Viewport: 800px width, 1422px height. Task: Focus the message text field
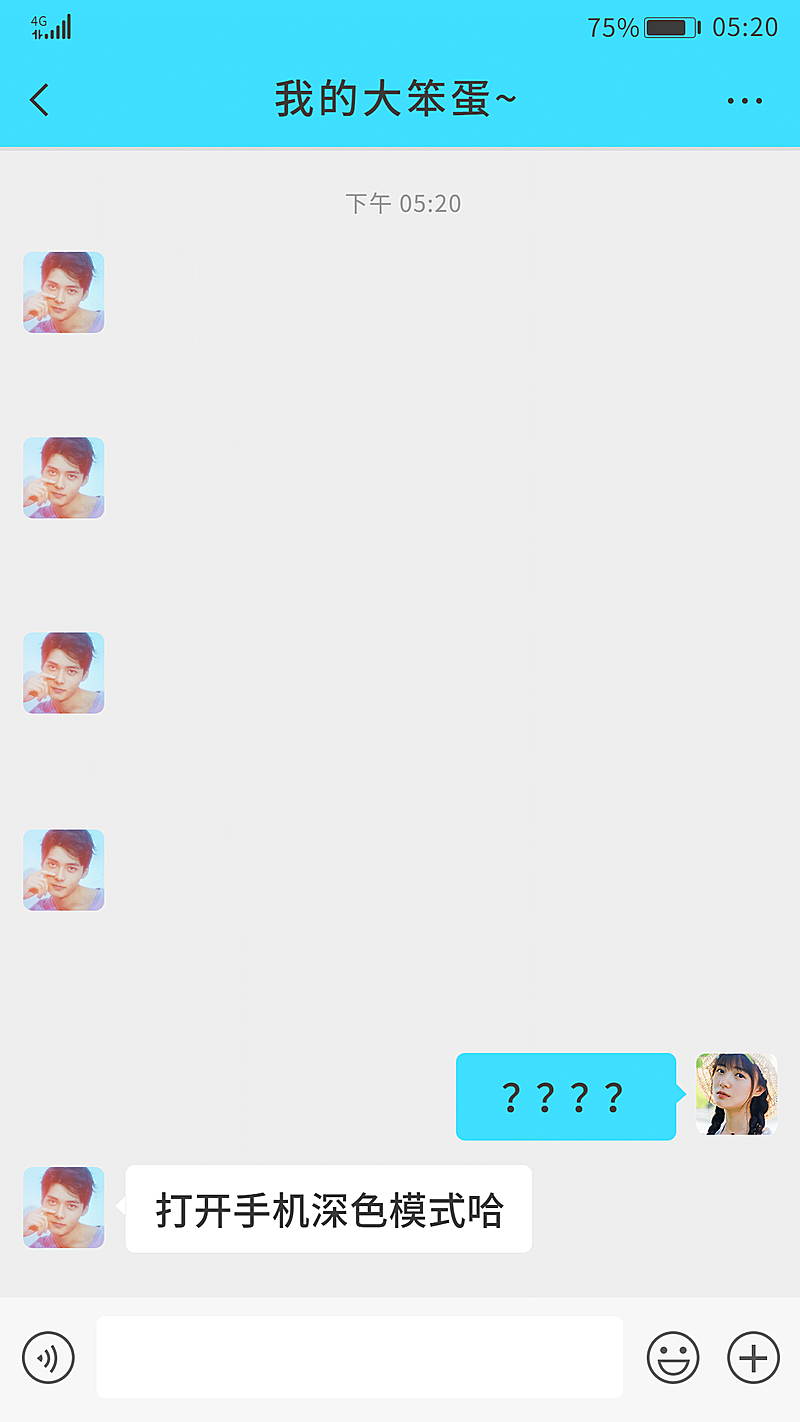(360, 1357)
